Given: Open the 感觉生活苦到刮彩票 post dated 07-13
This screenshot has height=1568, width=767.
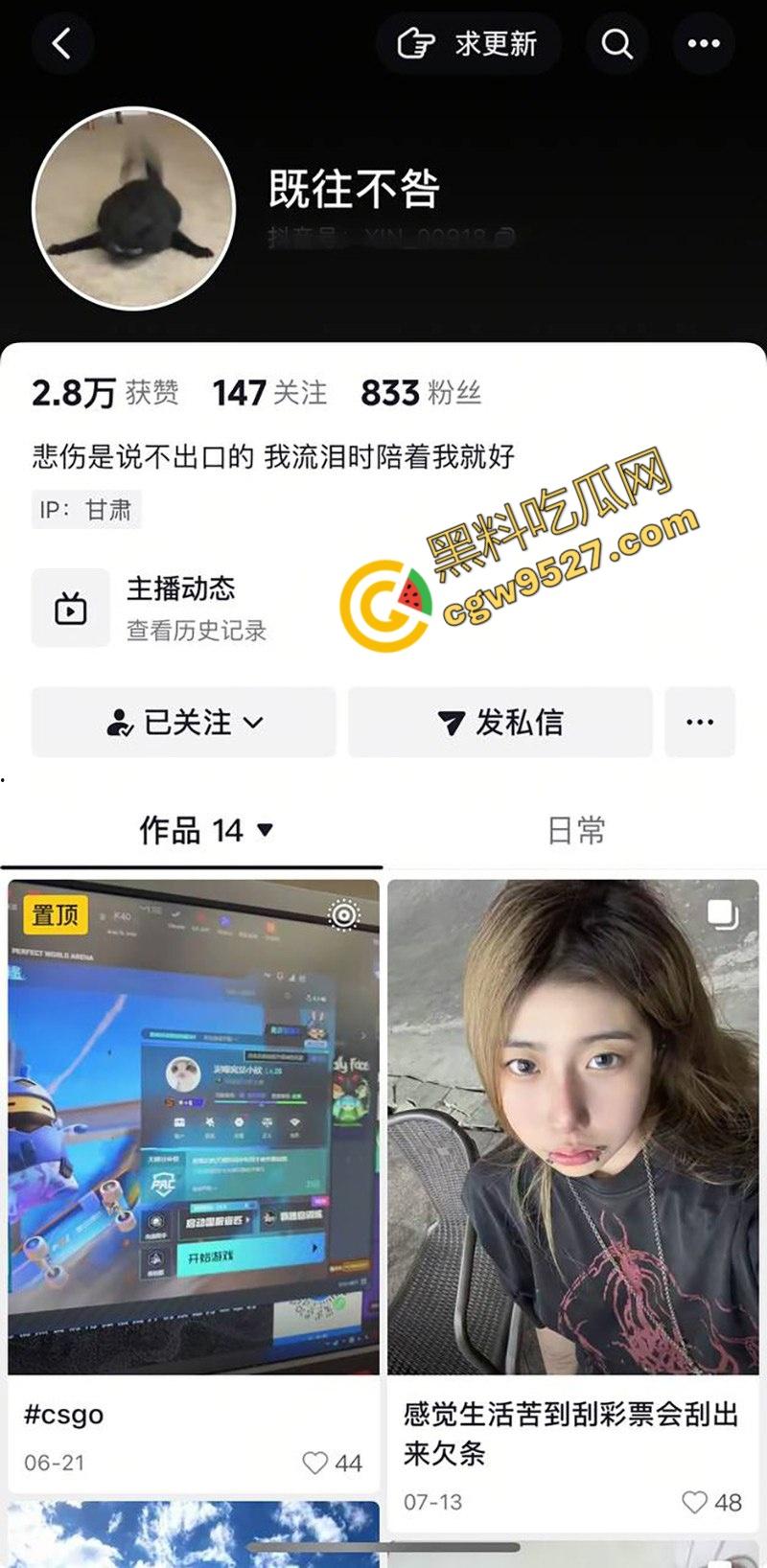Looking at the screenshot, I should (x=573, y=1127).
